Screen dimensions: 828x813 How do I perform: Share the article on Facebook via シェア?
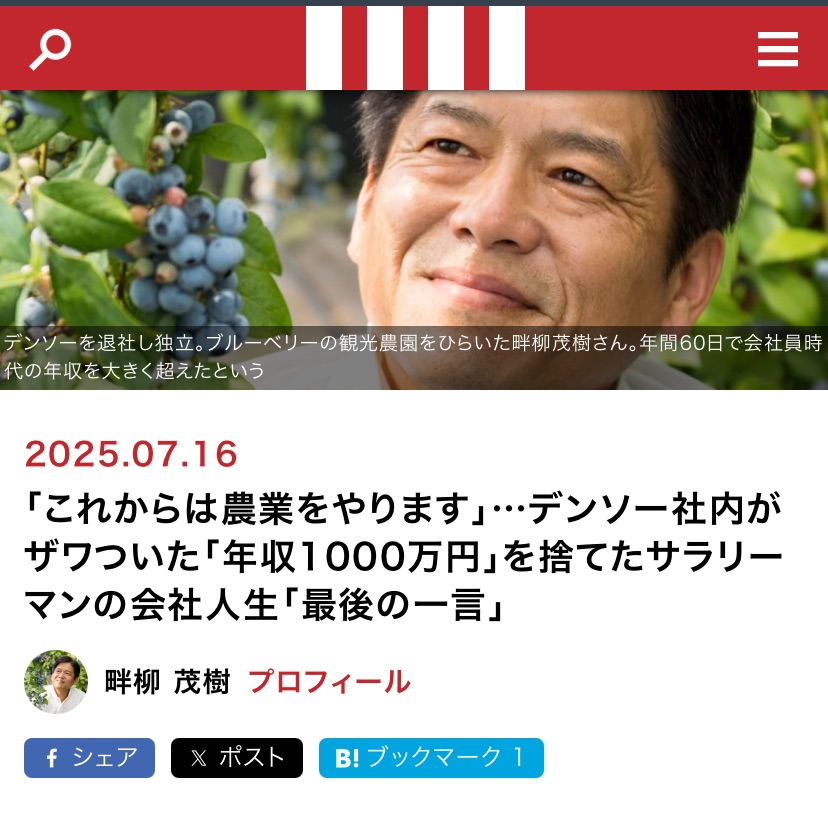[90, 758]
